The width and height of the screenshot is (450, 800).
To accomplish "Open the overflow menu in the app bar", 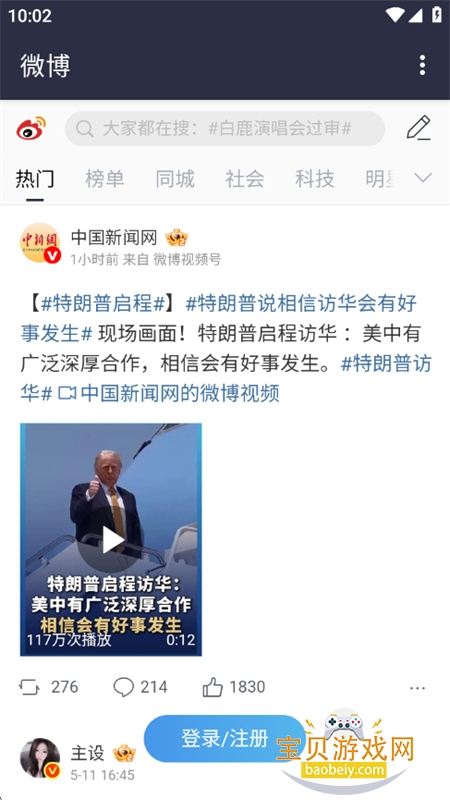I will [422, 65].
